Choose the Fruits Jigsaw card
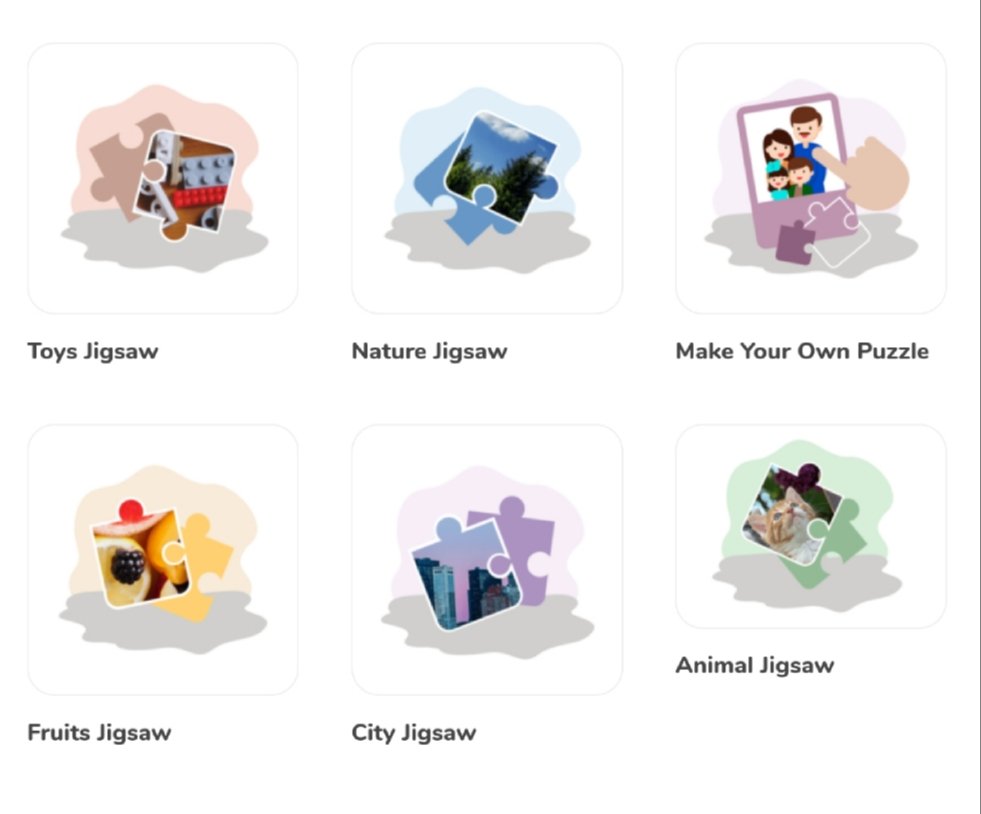The height and width of the screenshot is (814, 981). 162,559
